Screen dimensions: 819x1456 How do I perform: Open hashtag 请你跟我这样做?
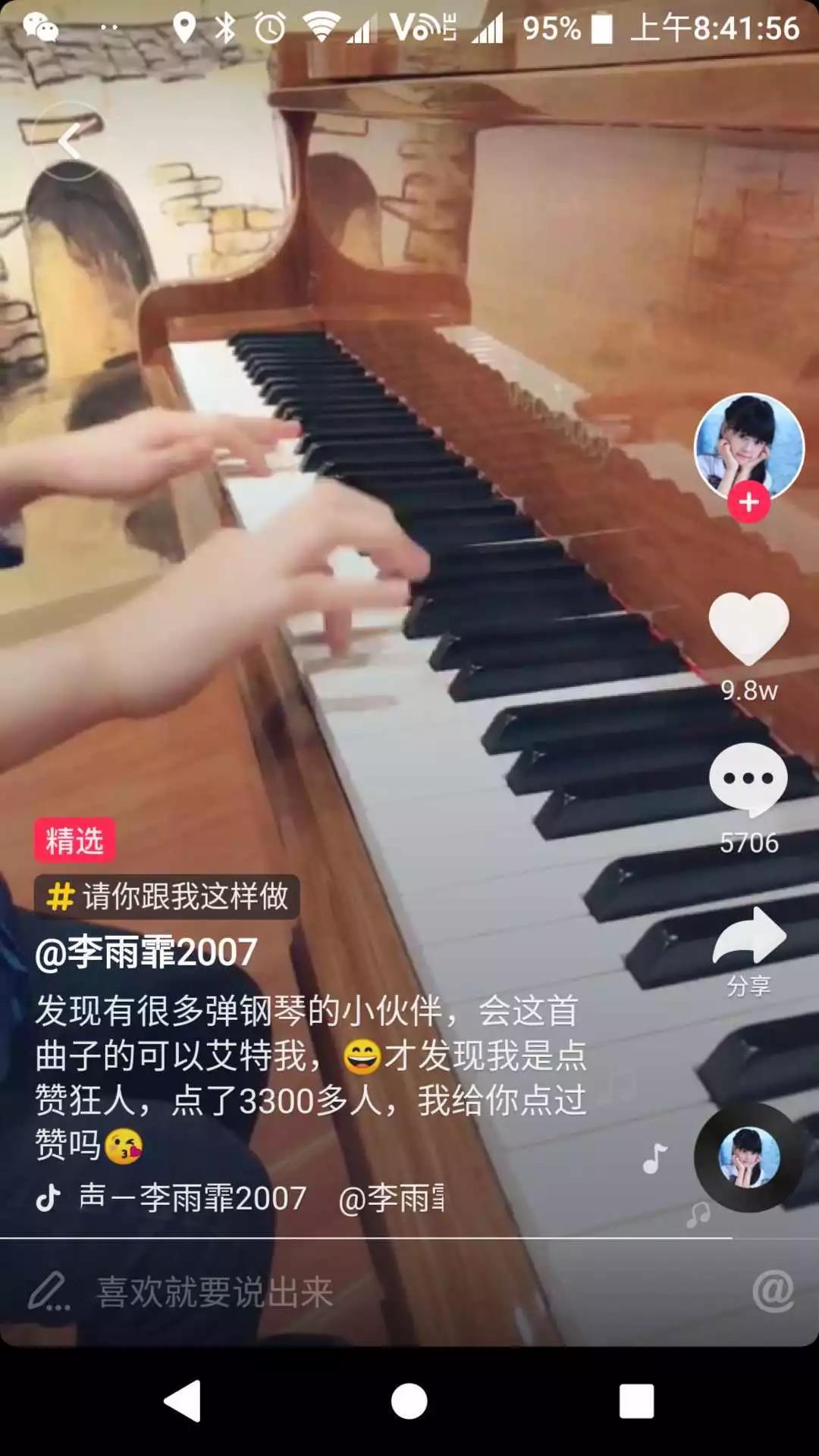coord(167,896)
